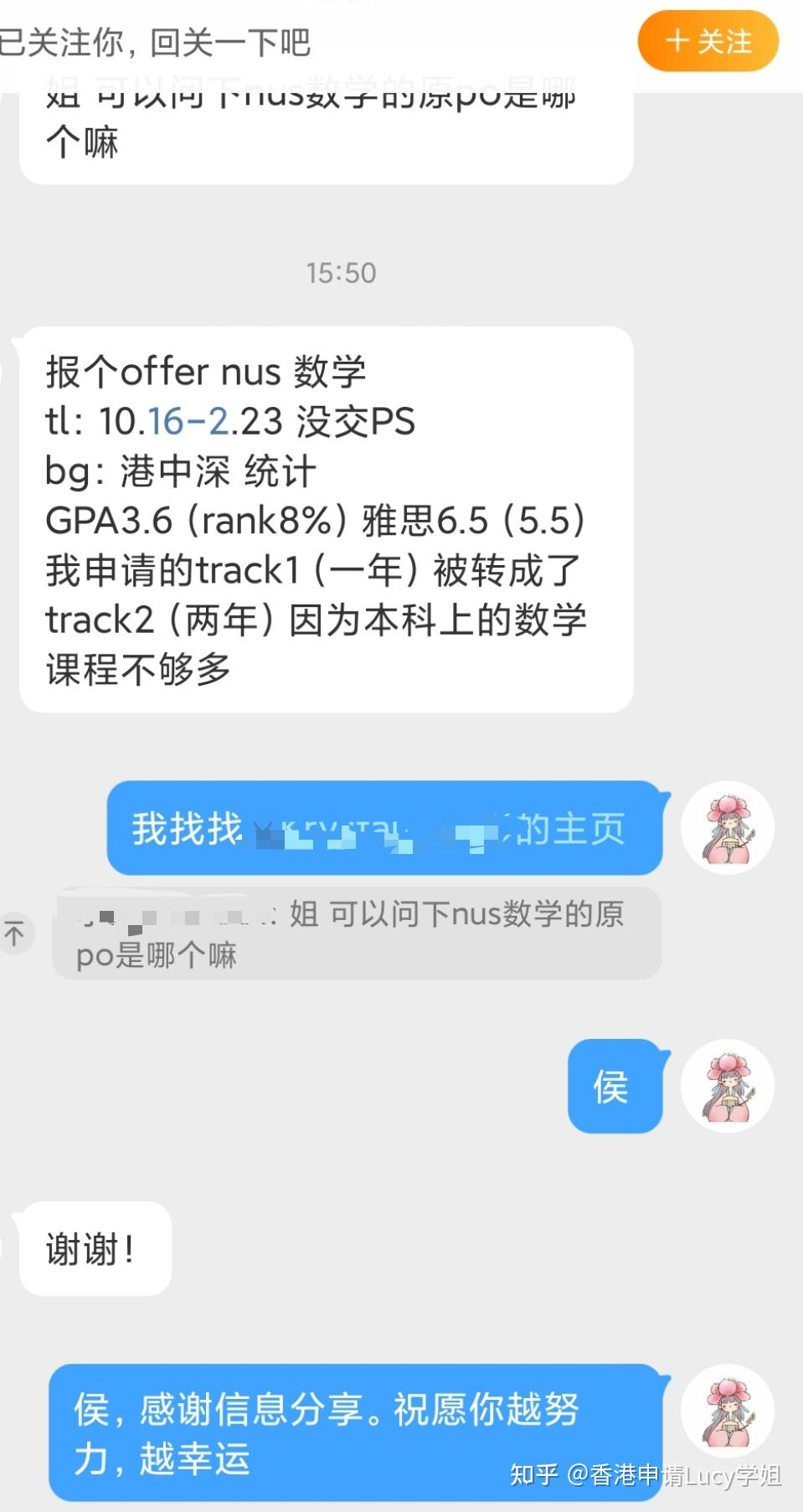Select the blue 侯 message bubble
This screenshot has width=803, height=1512.
pos(614,1085)
